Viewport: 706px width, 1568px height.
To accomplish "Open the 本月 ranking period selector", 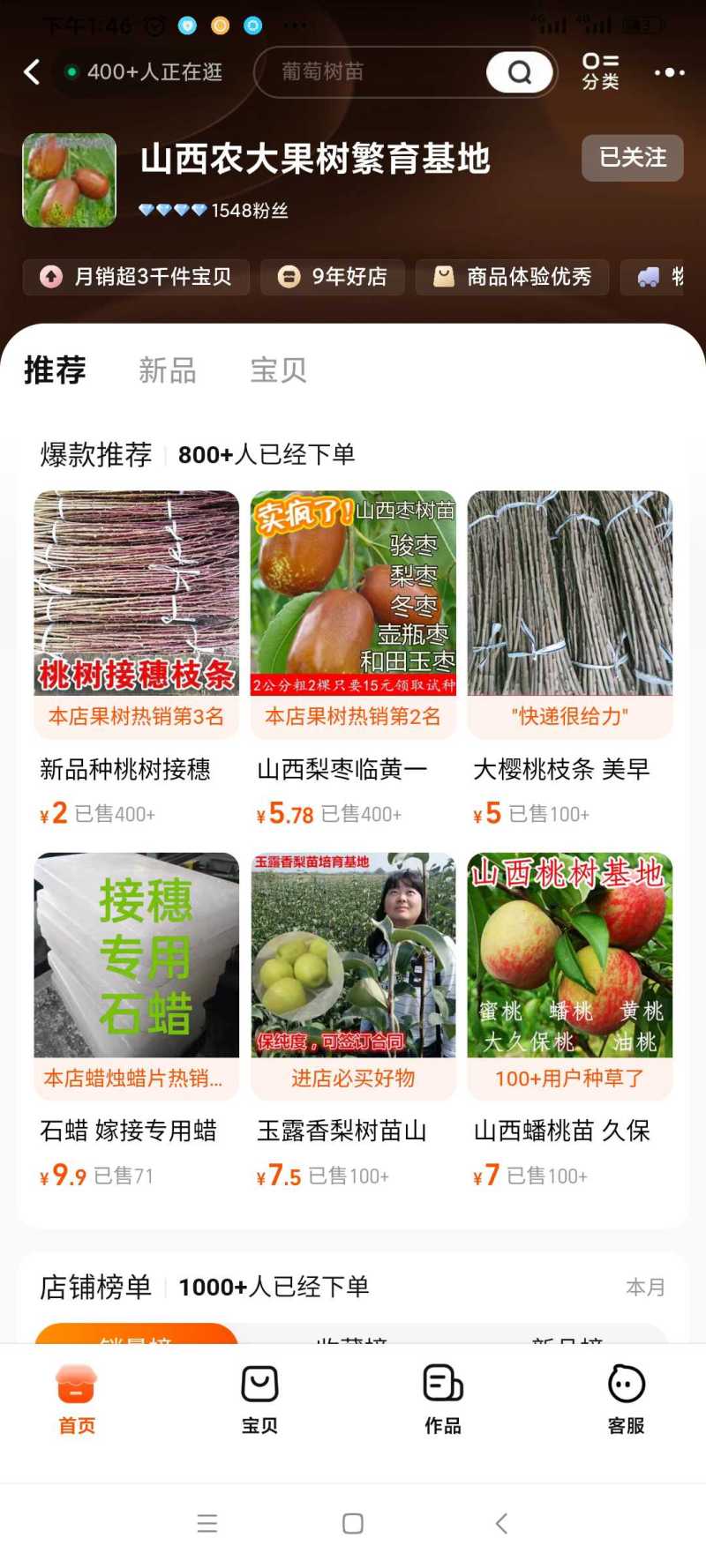I will [x=645, y=1288].
